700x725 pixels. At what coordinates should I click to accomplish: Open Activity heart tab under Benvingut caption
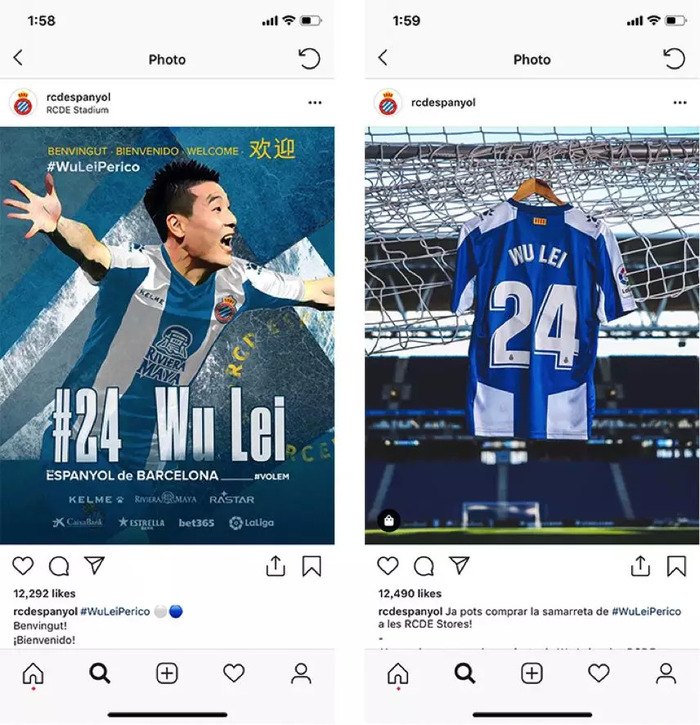234,673
